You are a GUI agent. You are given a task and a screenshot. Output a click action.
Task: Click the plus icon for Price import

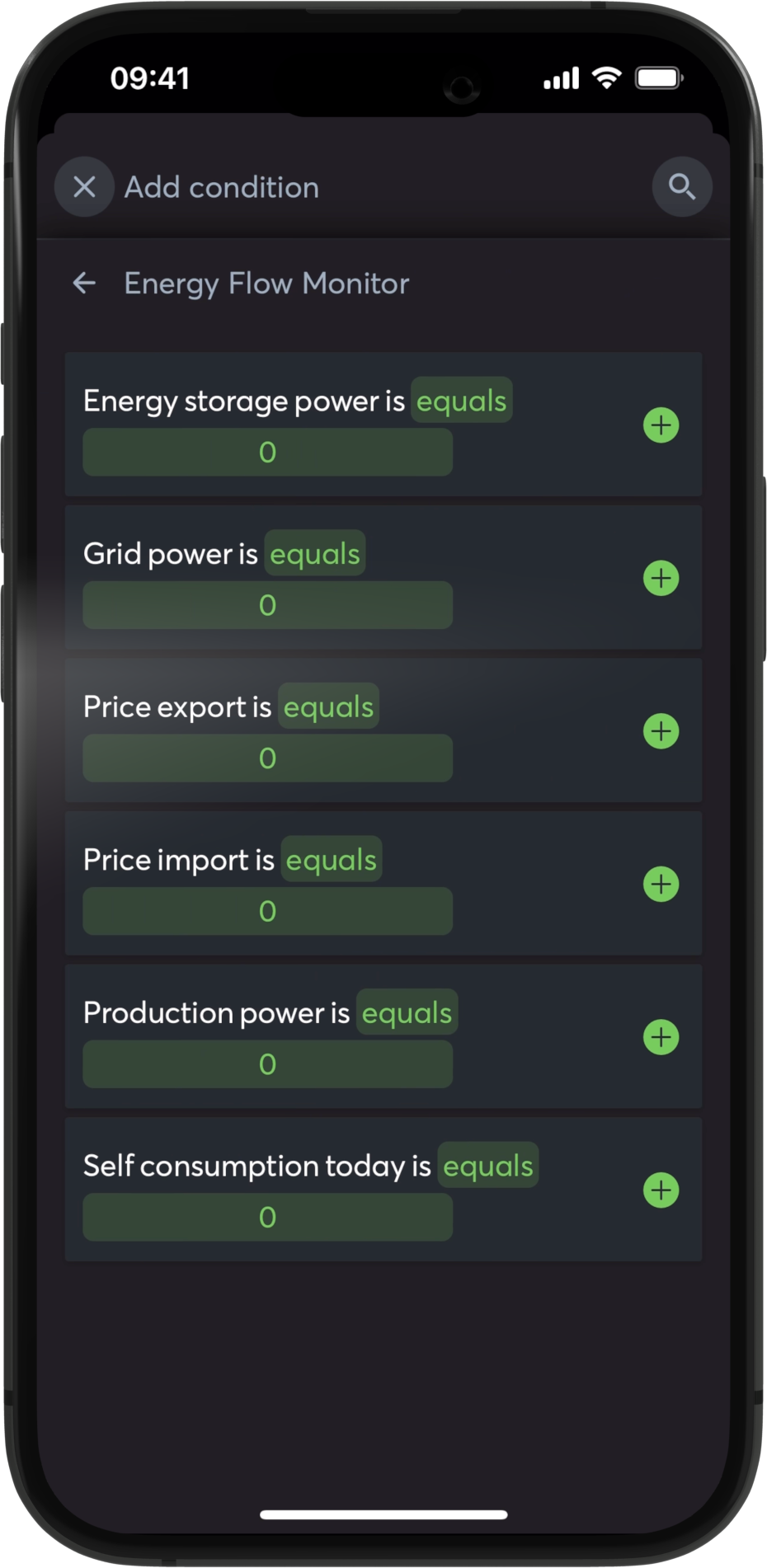(x=661, y=885)
